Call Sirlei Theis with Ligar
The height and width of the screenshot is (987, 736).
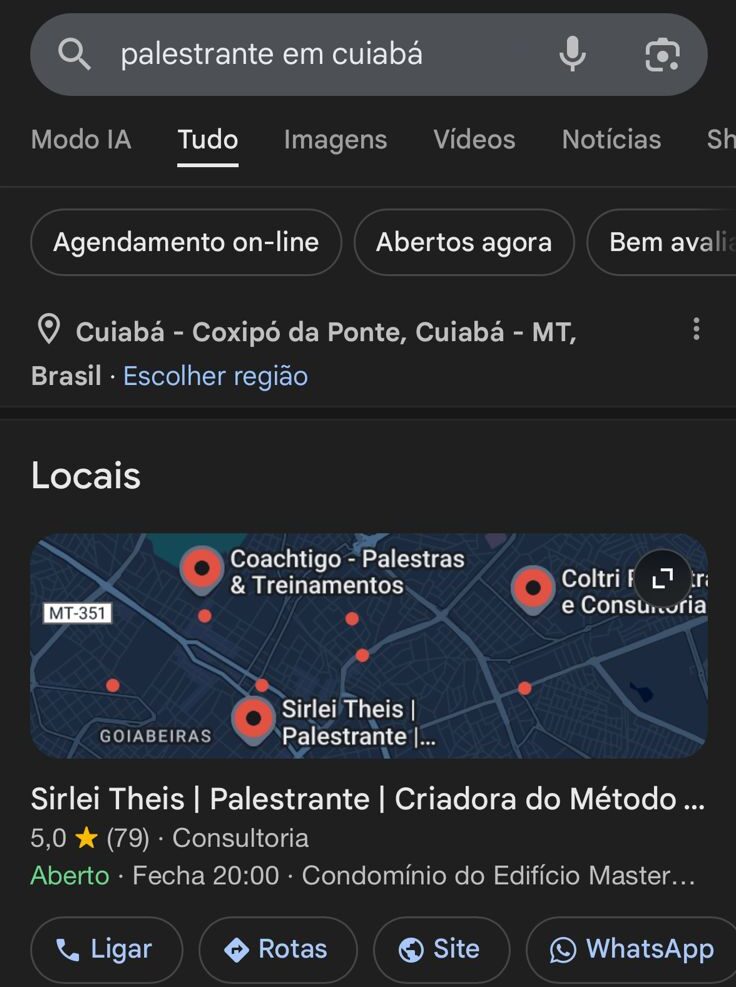[106, 949]
